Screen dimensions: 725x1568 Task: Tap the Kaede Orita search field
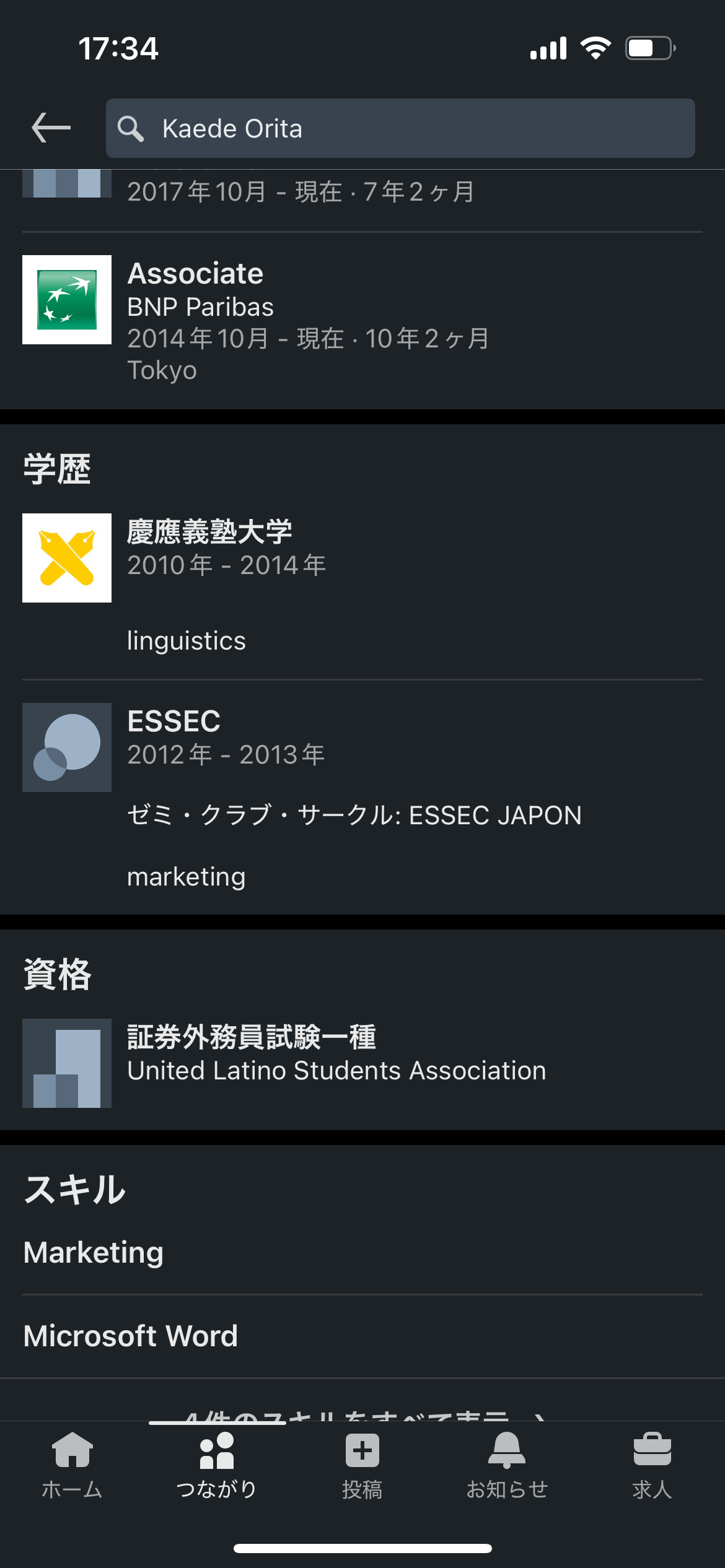(x=400, y=128)
